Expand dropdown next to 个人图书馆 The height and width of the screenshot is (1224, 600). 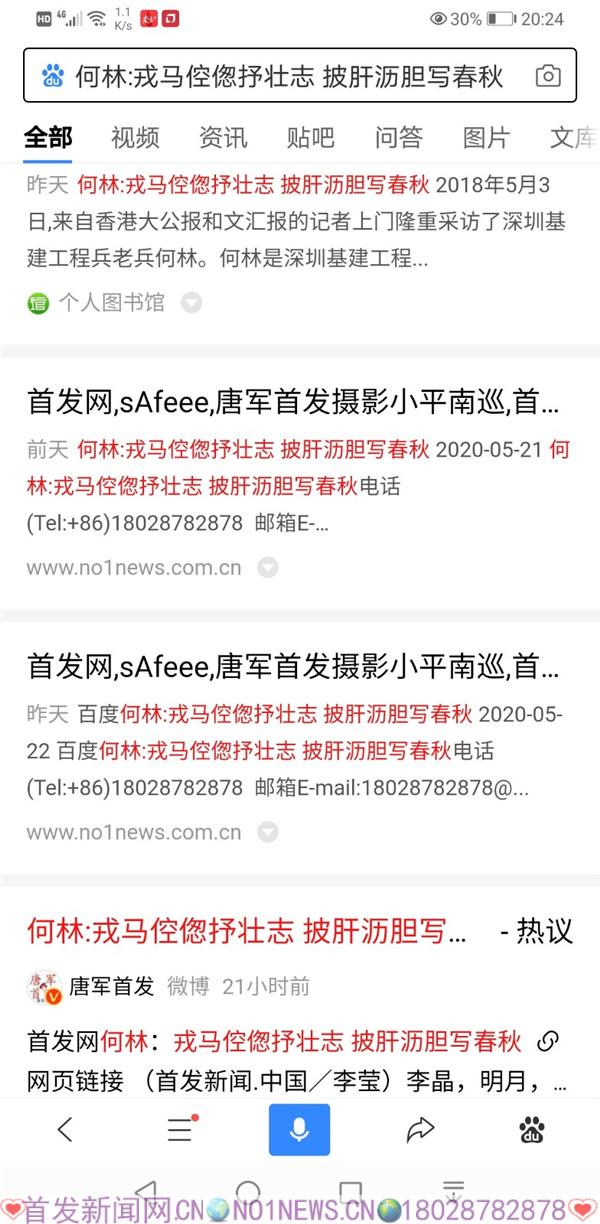(191, 303)
